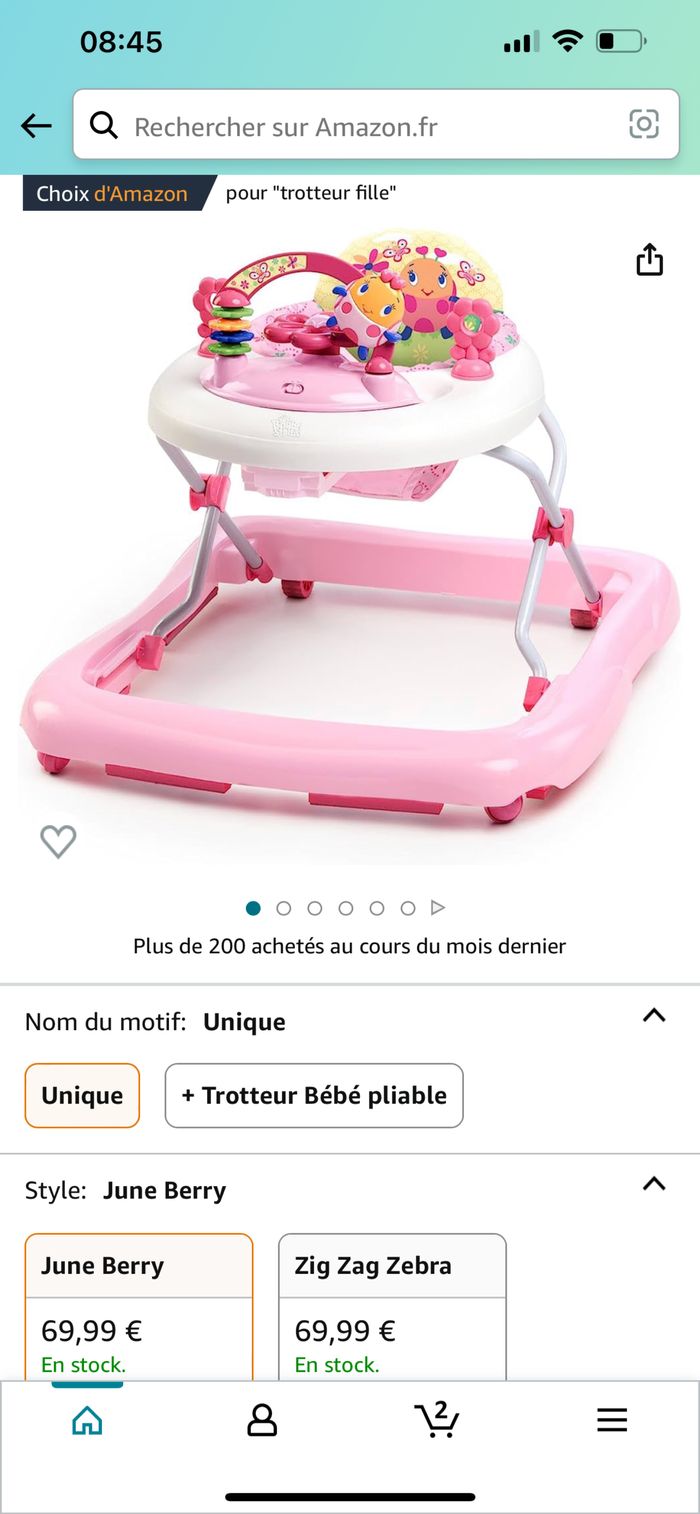The image size is (700, 1514).
Task: View the shopping cart
Action: pyautogui.click(x=437, y=1420)
